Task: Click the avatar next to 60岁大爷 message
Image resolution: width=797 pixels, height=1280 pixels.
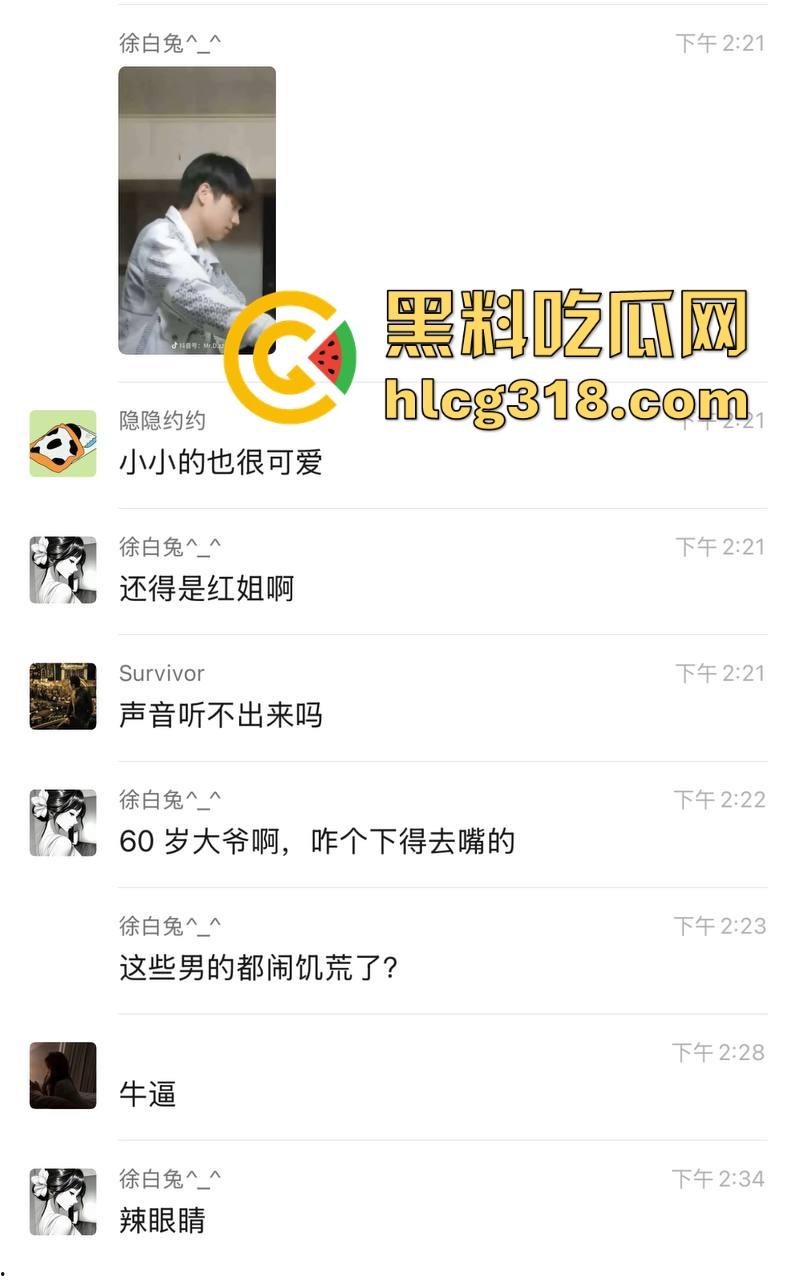Action: click(x=62, y=821)
